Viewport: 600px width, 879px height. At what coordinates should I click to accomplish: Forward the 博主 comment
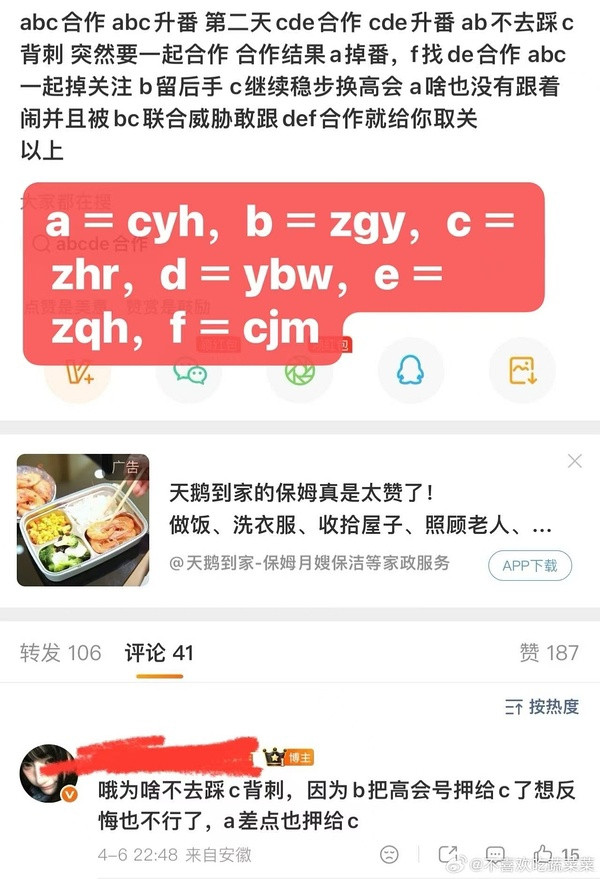(x=448, y=855)
